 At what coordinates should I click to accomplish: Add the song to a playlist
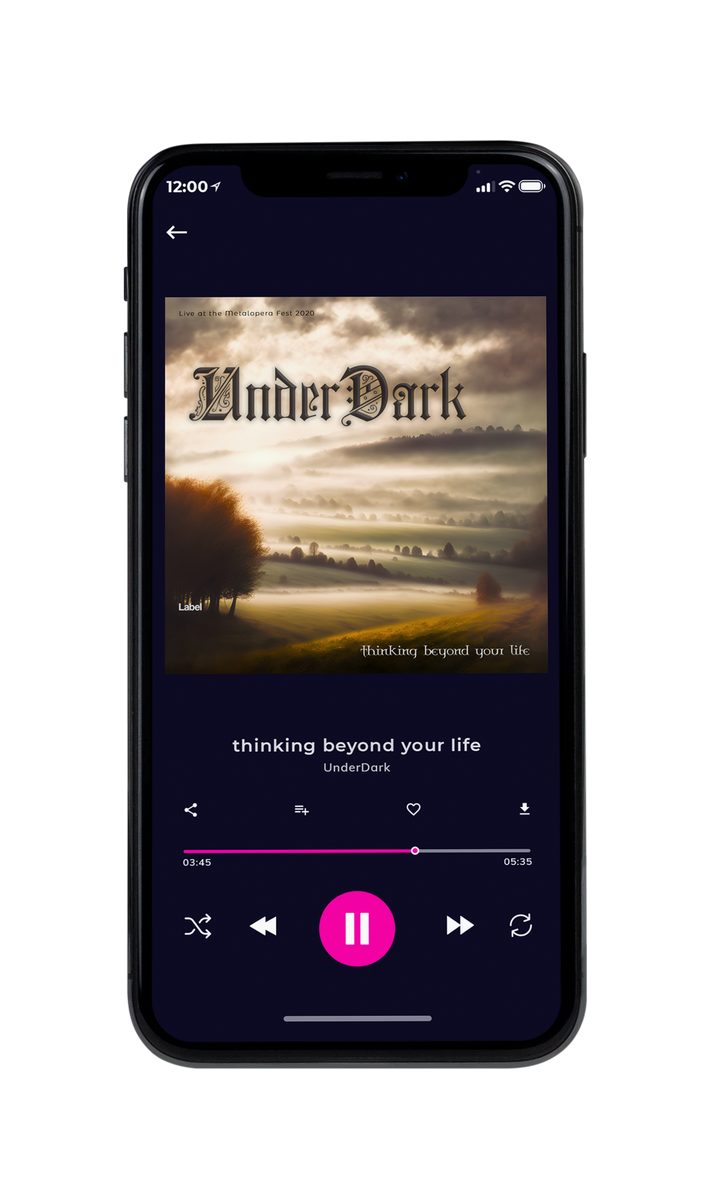pyautogui.click(x=301, y=810)
